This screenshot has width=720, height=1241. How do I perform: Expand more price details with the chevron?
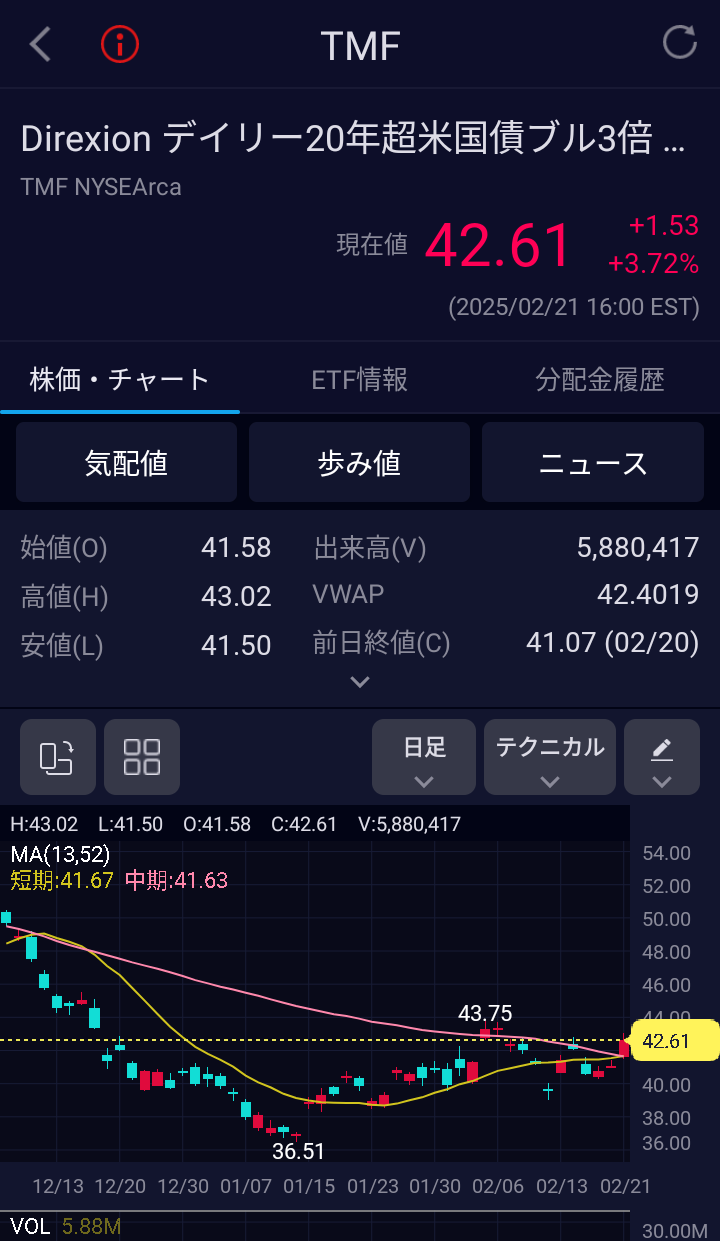pyautogui.click(x=360, y=682)
